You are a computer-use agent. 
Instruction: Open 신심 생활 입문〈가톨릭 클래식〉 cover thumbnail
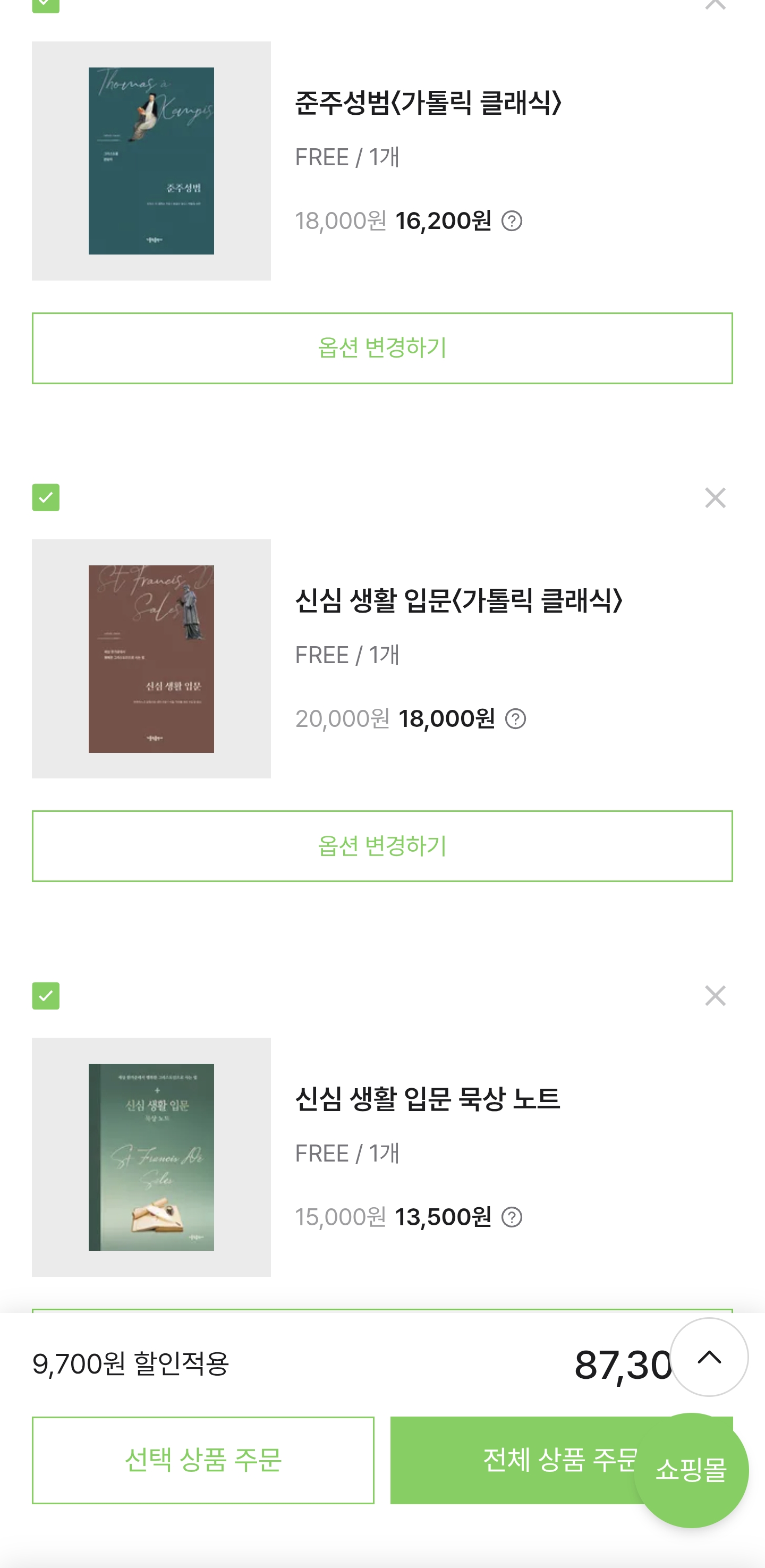151,659
